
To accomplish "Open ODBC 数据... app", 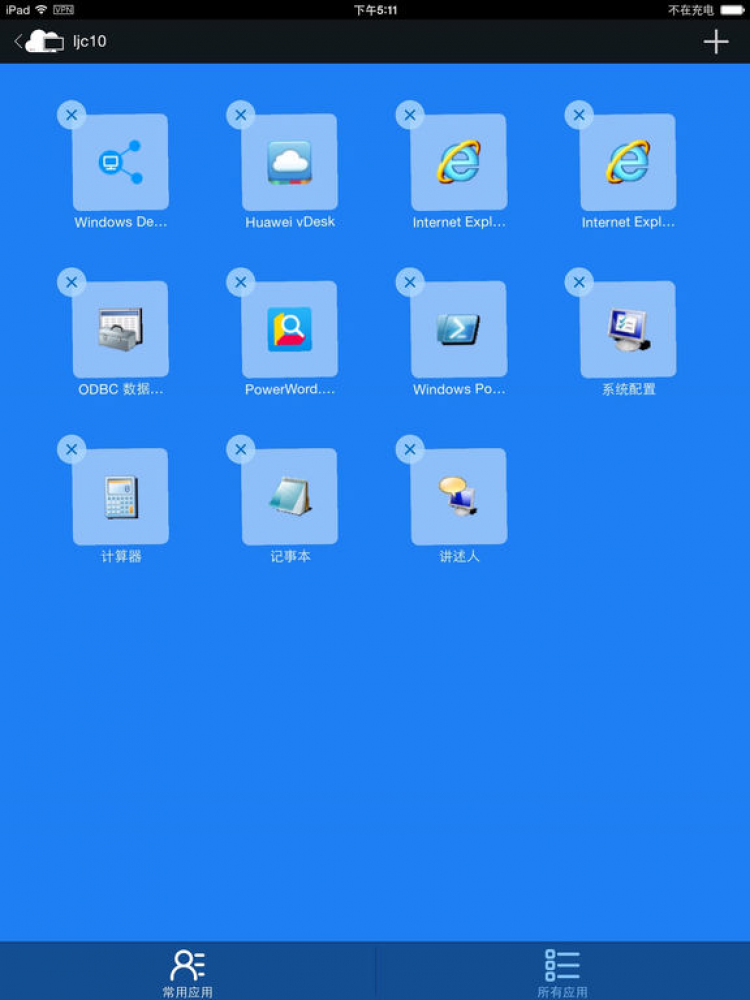I will point(121,329).
